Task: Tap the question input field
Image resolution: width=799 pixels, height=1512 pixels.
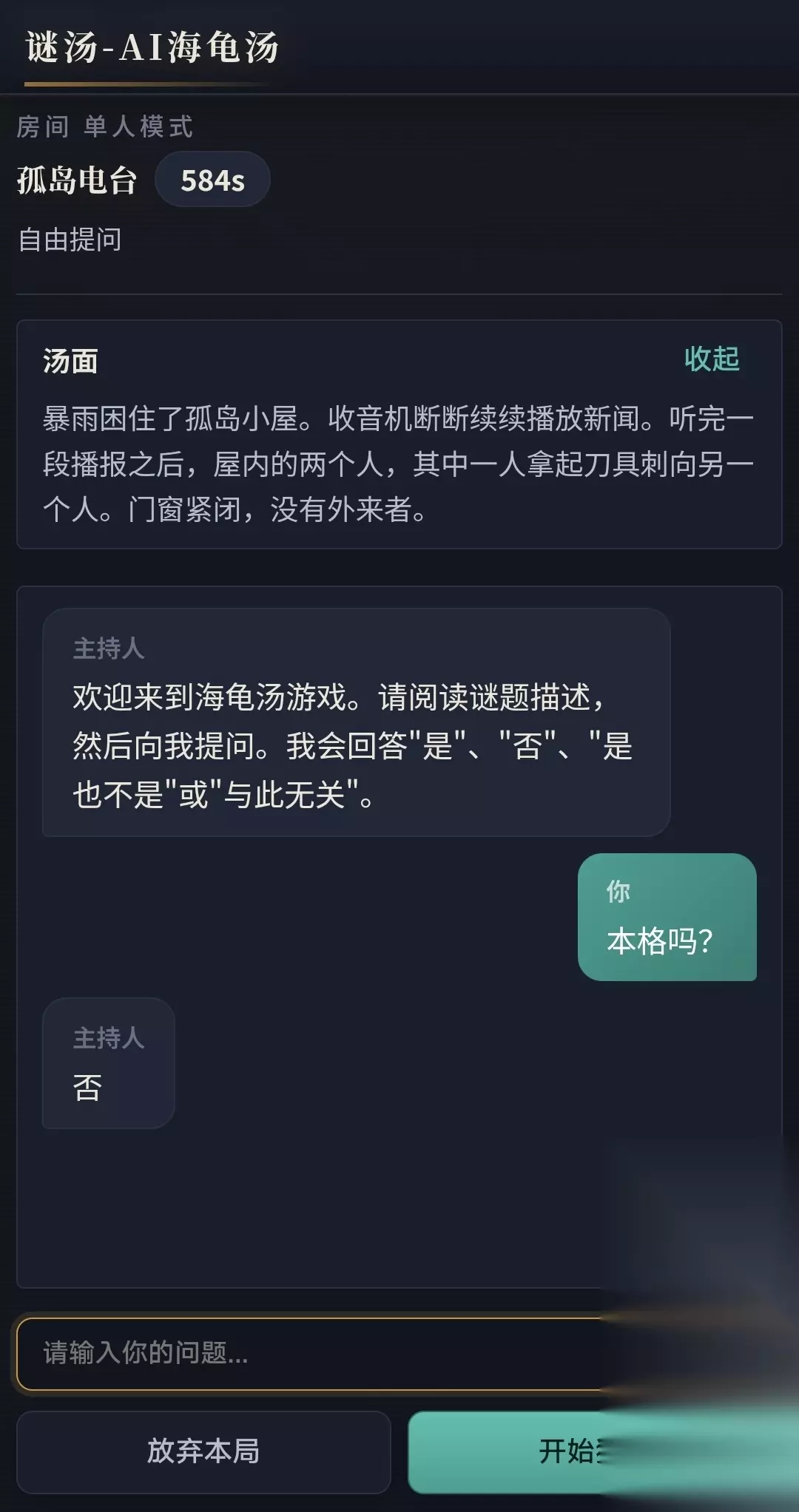Action: [399, 1353]
